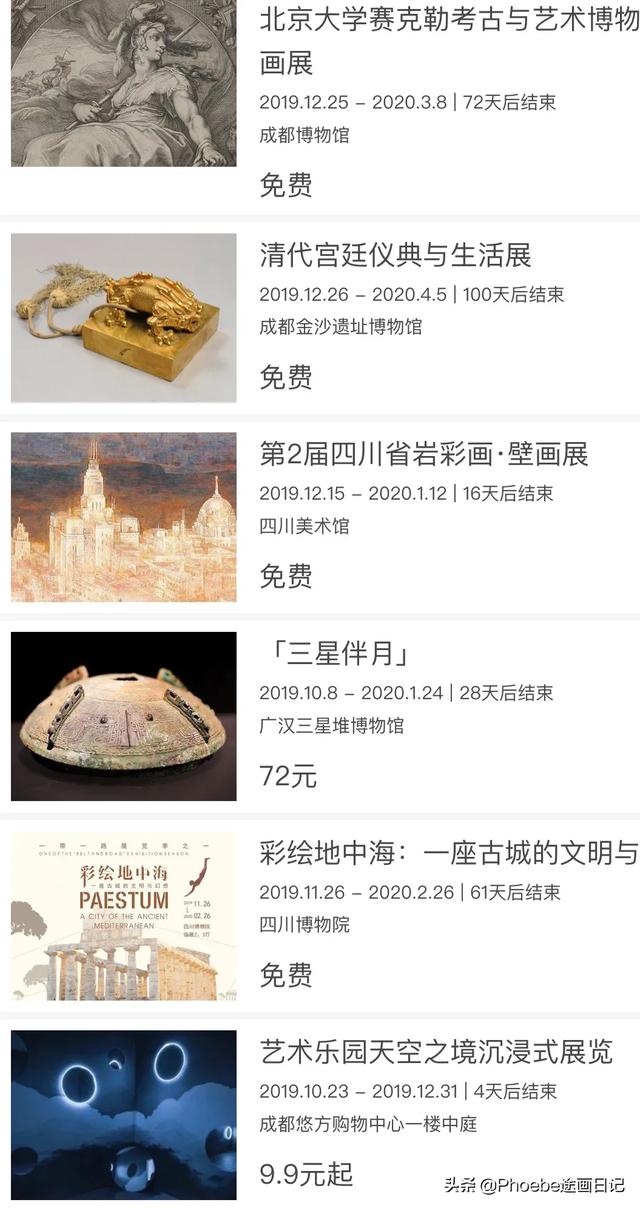This screenshot has width=640, height=1208.
Task: View the 清代宫廷仪典与生活展 exhibition
Action: (x=395, y=255)
